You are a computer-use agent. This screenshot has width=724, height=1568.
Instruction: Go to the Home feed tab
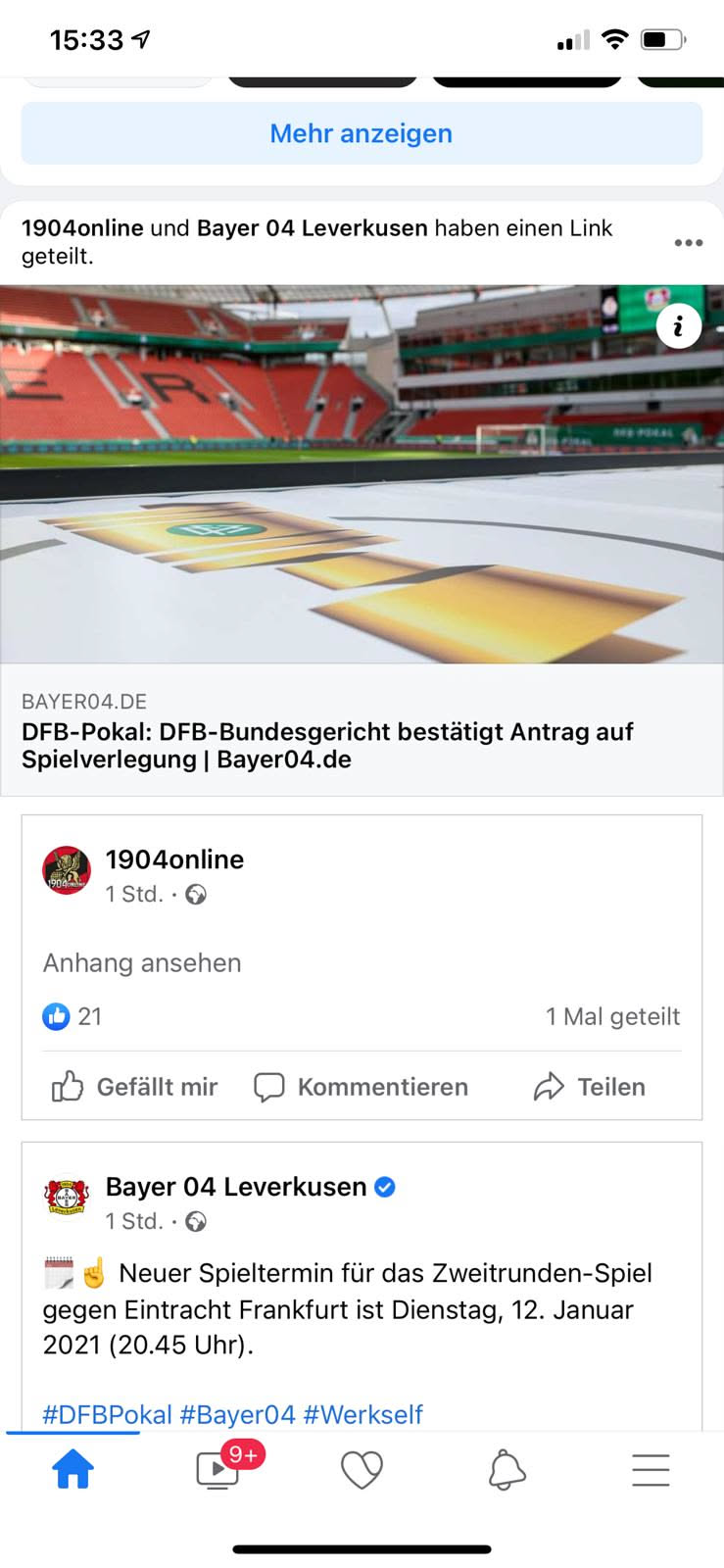pyautogui.click(x=72, y=1470)
